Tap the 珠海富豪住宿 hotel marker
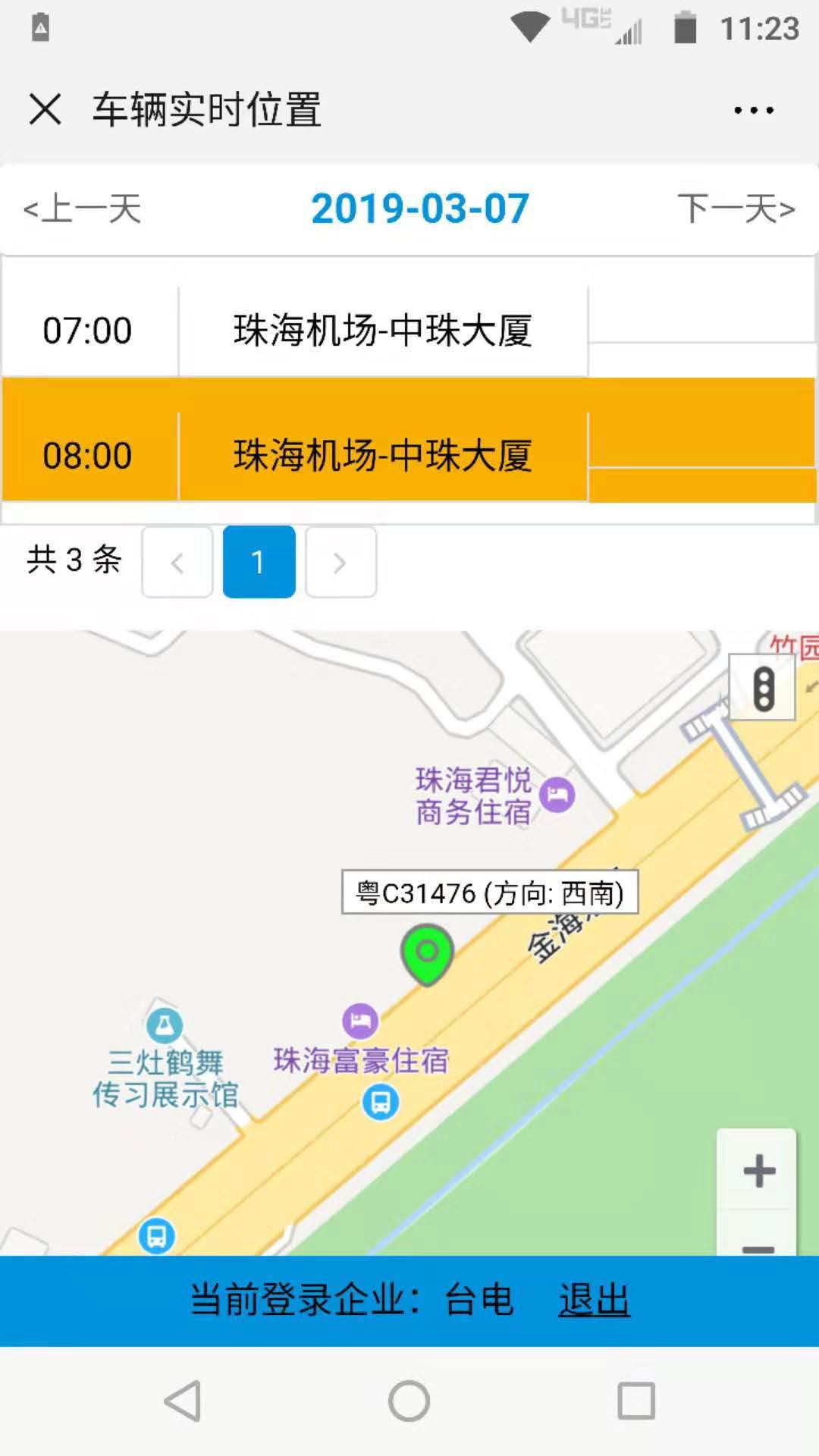This screenshot has width=819, height=1456. 360,1021
